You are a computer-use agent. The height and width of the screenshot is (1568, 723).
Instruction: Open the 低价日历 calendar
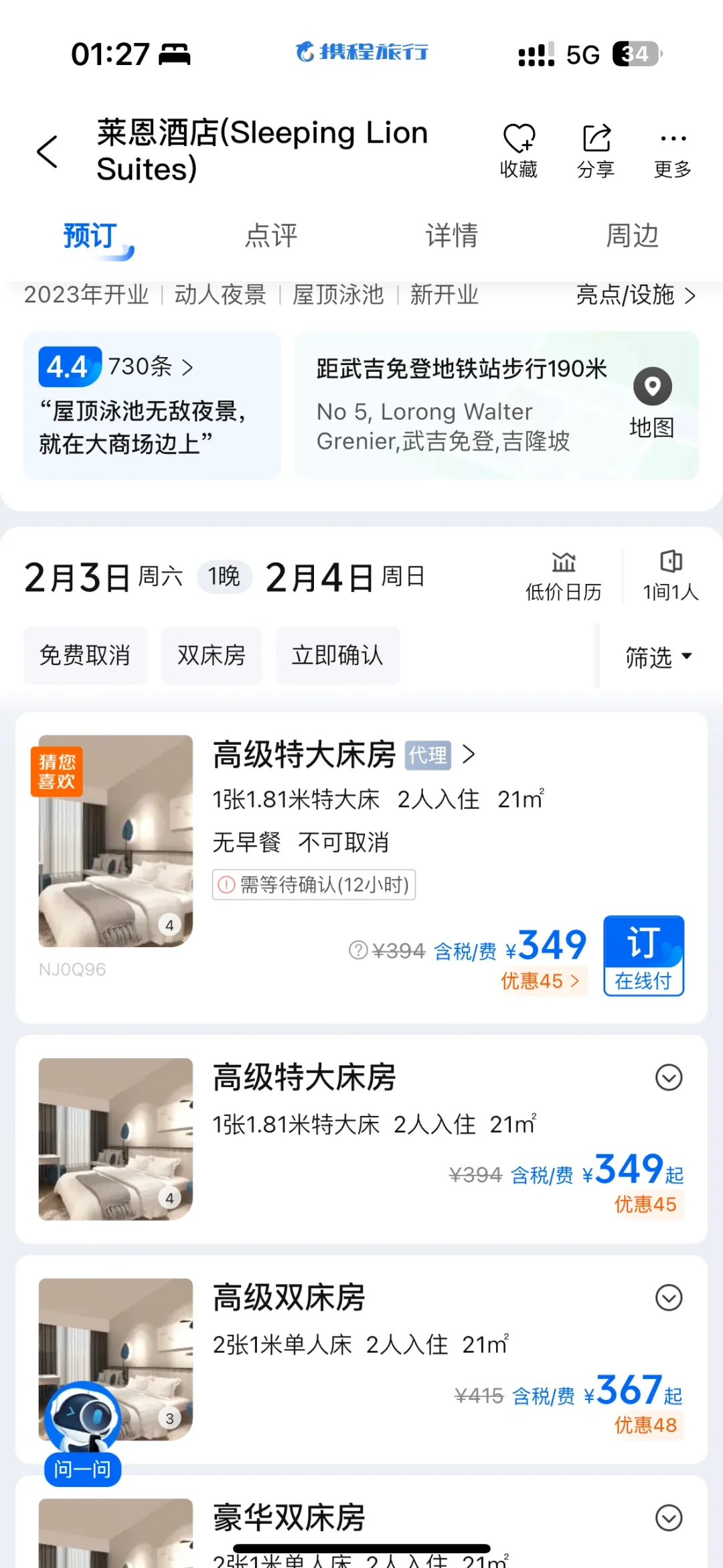(x=564, y=577)
